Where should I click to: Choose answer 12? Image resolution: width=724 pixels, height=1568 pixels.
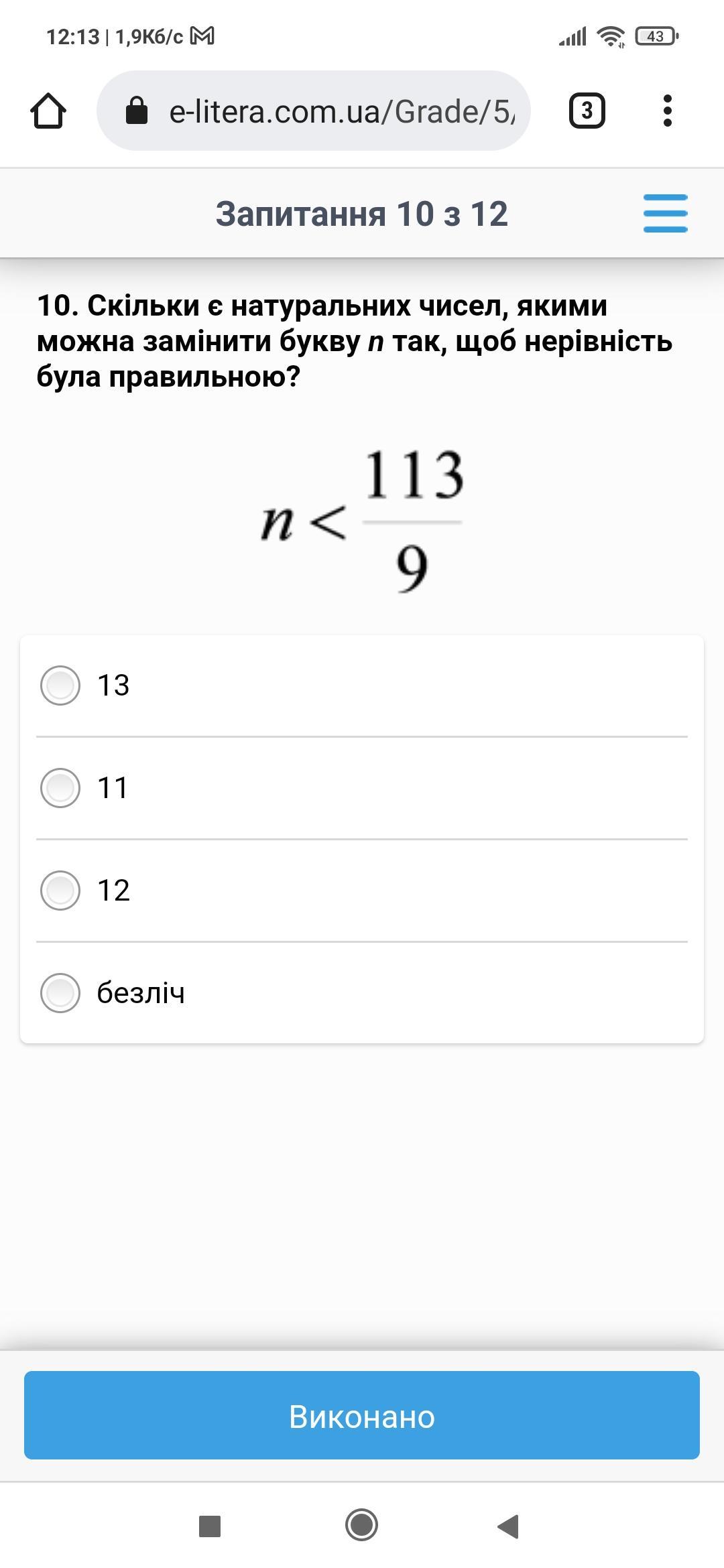(362, 891)
